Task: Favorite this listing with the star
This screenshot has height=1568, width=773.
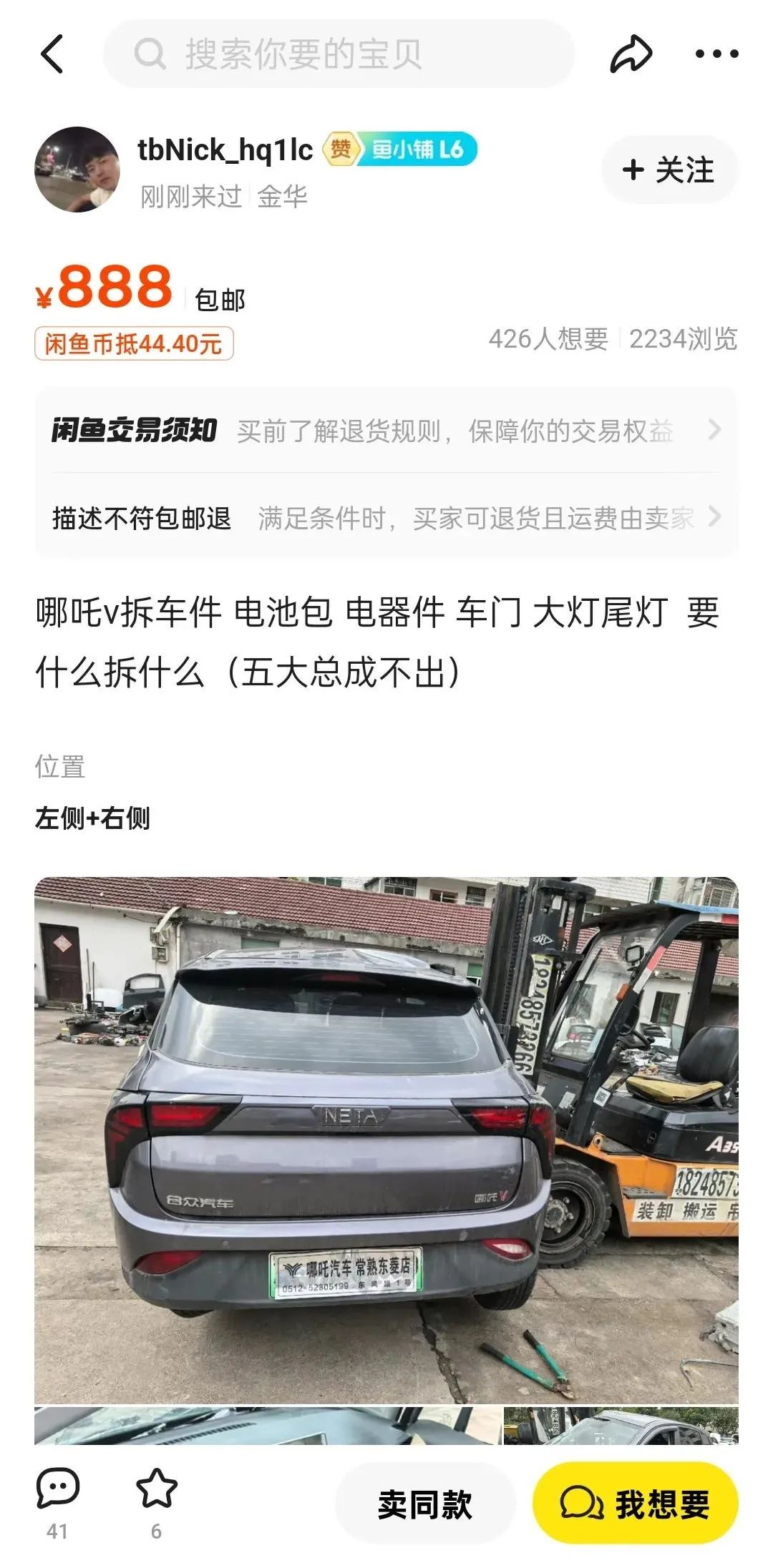Action: click(156, 1490)
